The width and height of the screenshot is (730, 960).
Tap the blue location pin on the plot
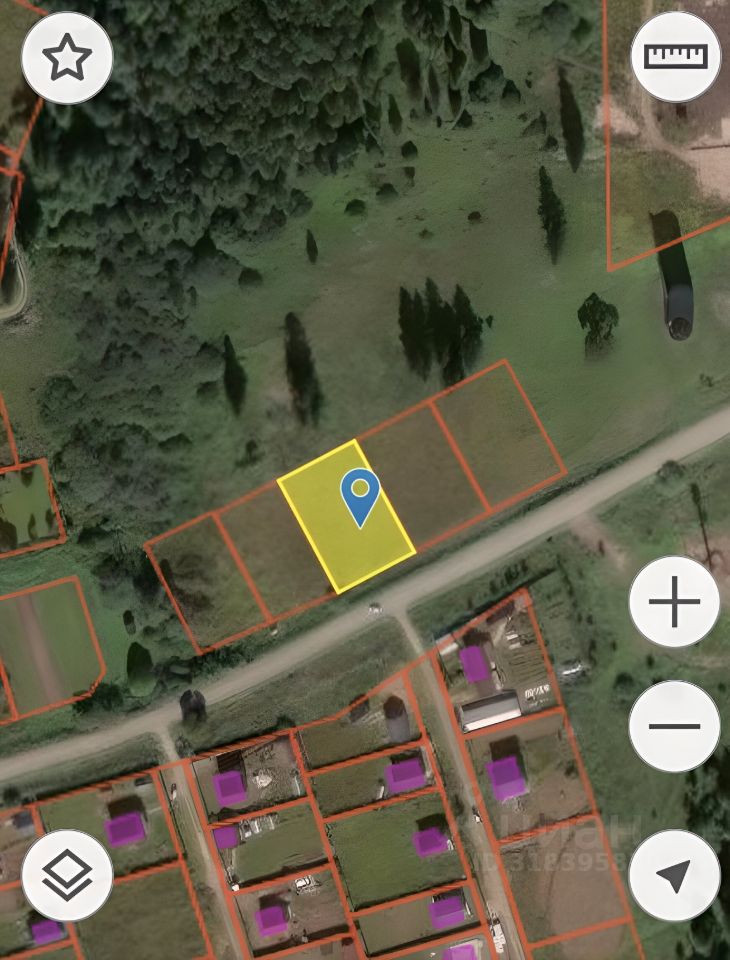pos(360,494)
